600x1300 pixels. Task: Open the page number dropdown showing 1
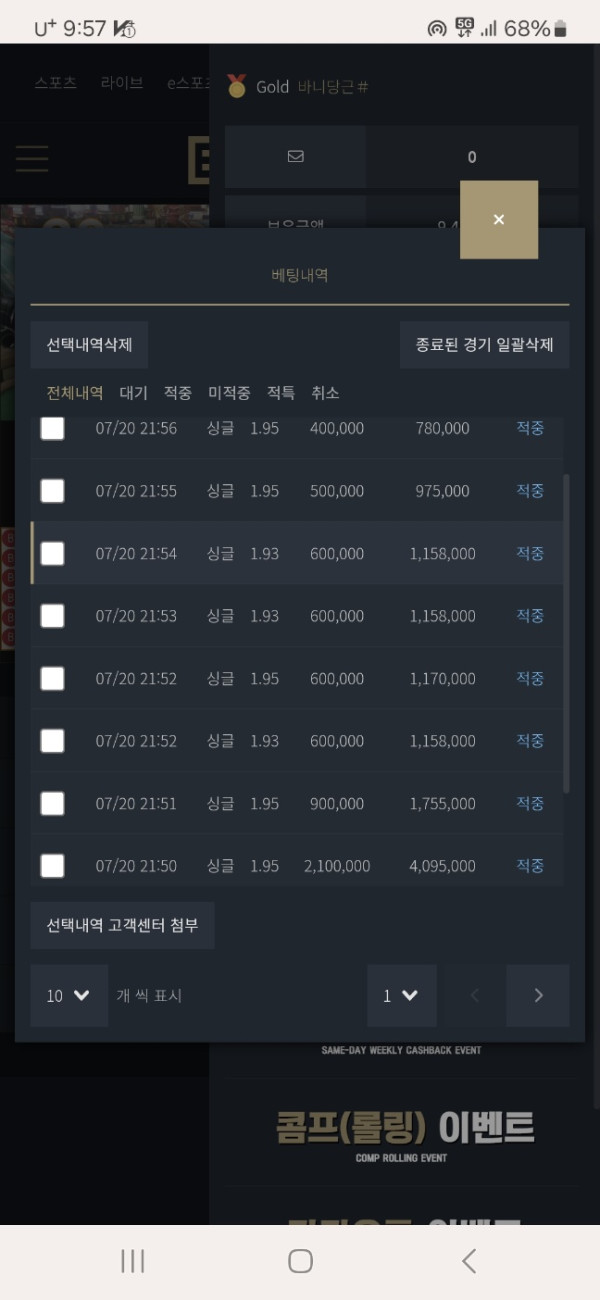click(402, 996)
